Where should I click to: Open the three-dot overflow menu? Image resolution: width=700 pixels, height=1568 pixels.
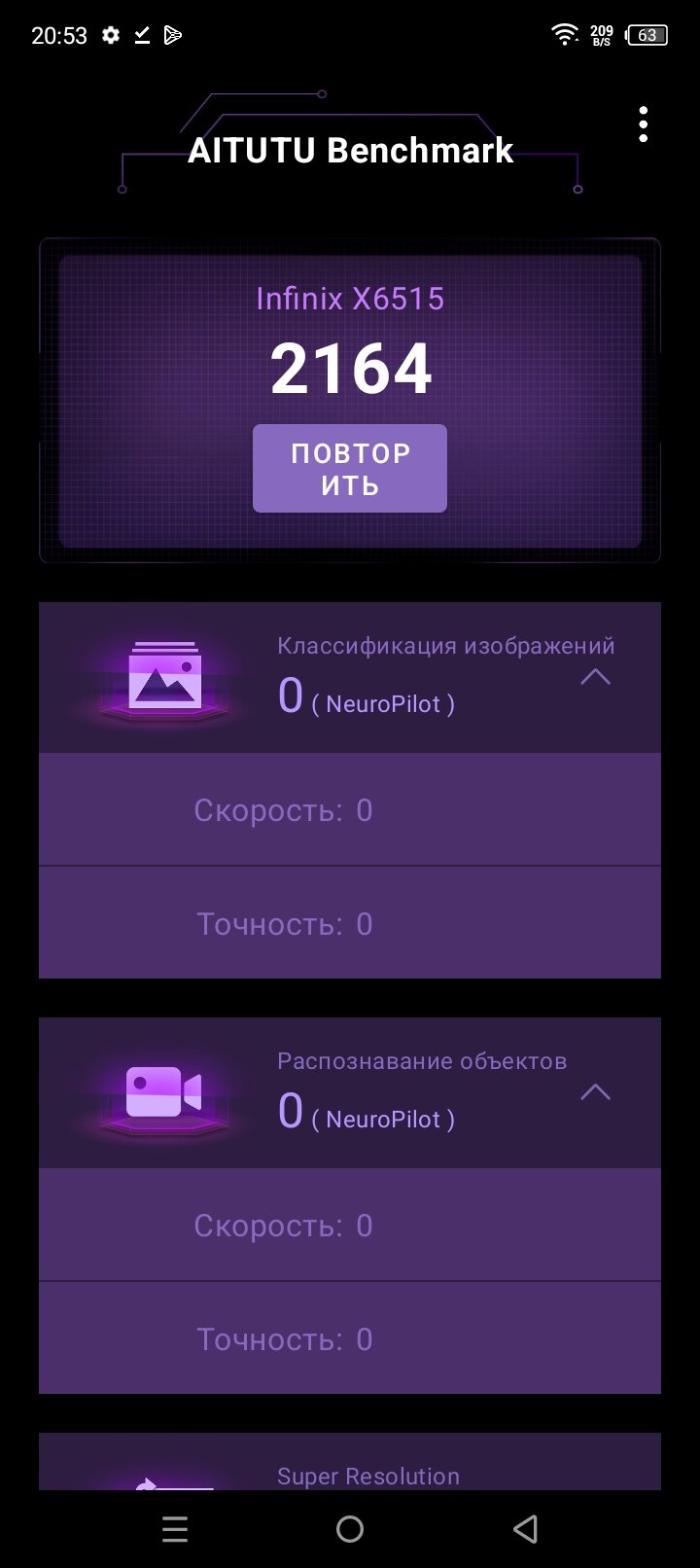643,125
